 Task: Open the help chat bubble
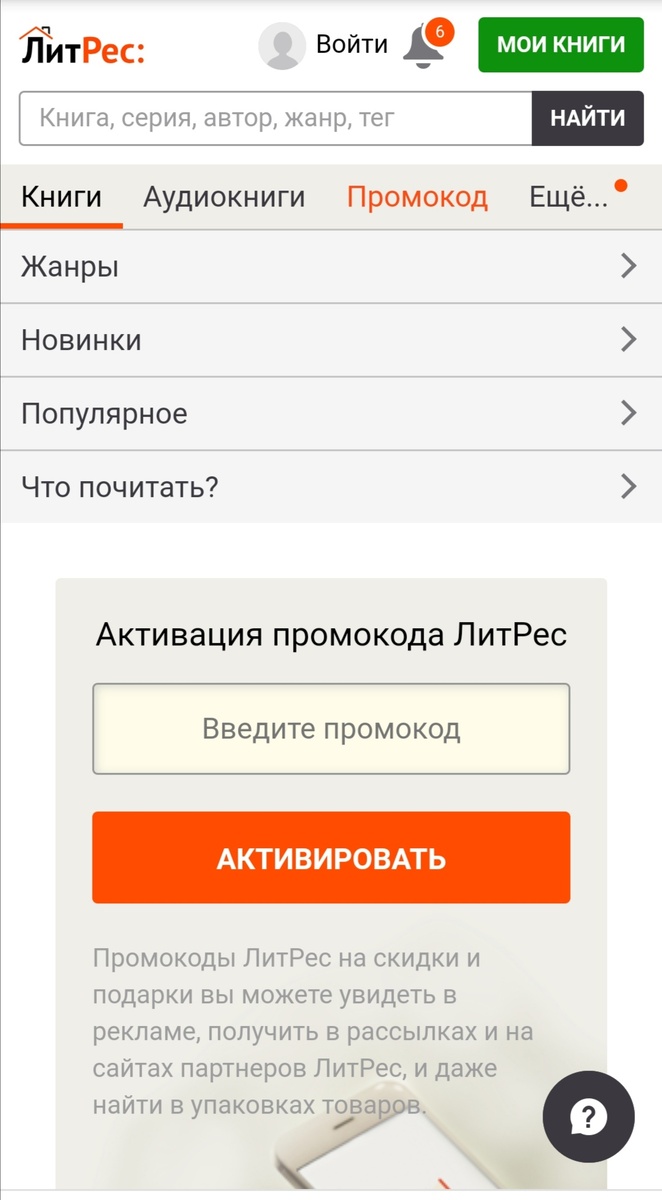(x=589, y=1116)
